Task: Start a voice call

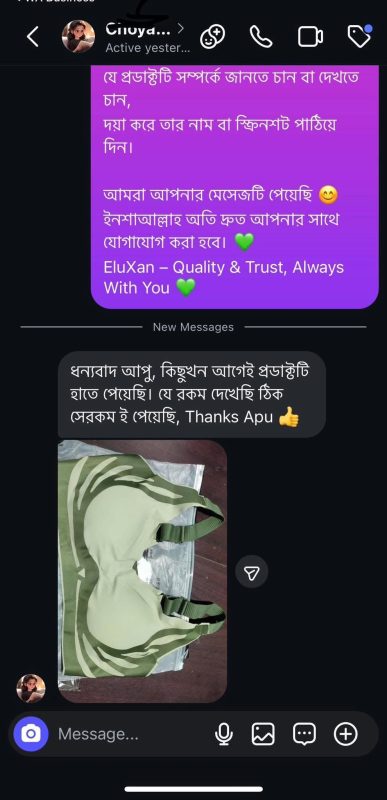Action: (261, 37)
